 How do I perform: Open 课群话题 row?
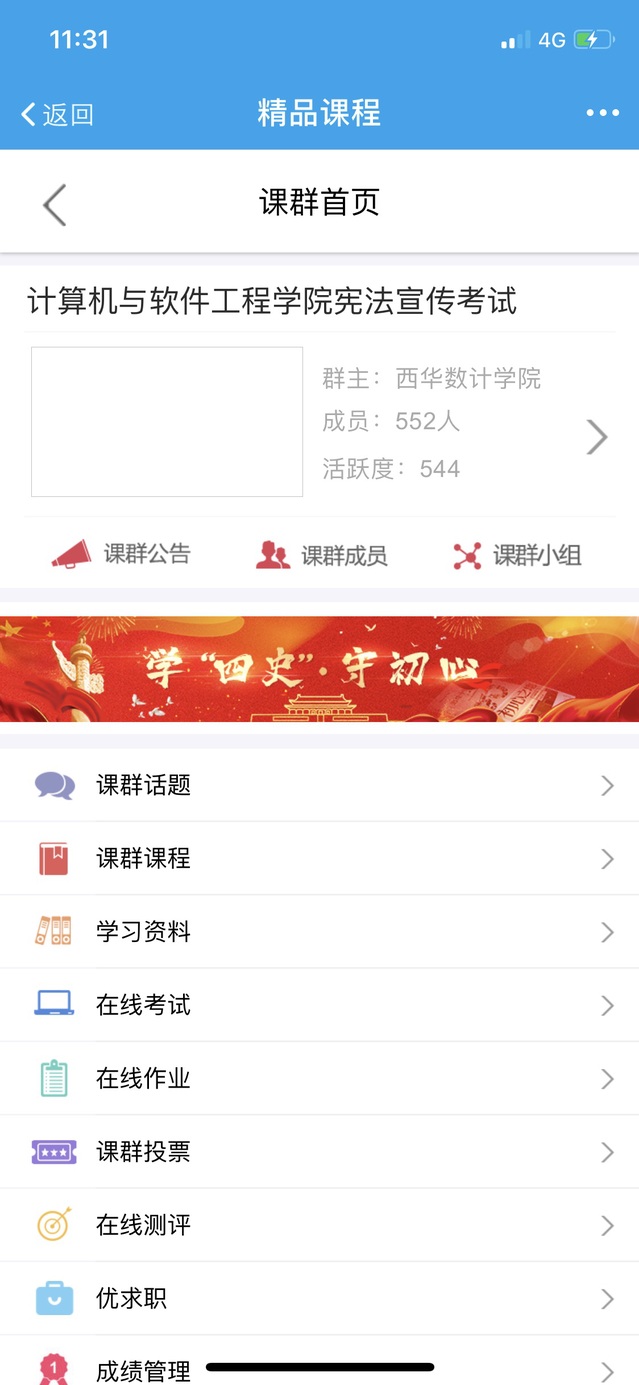click(x=319, y=786)
